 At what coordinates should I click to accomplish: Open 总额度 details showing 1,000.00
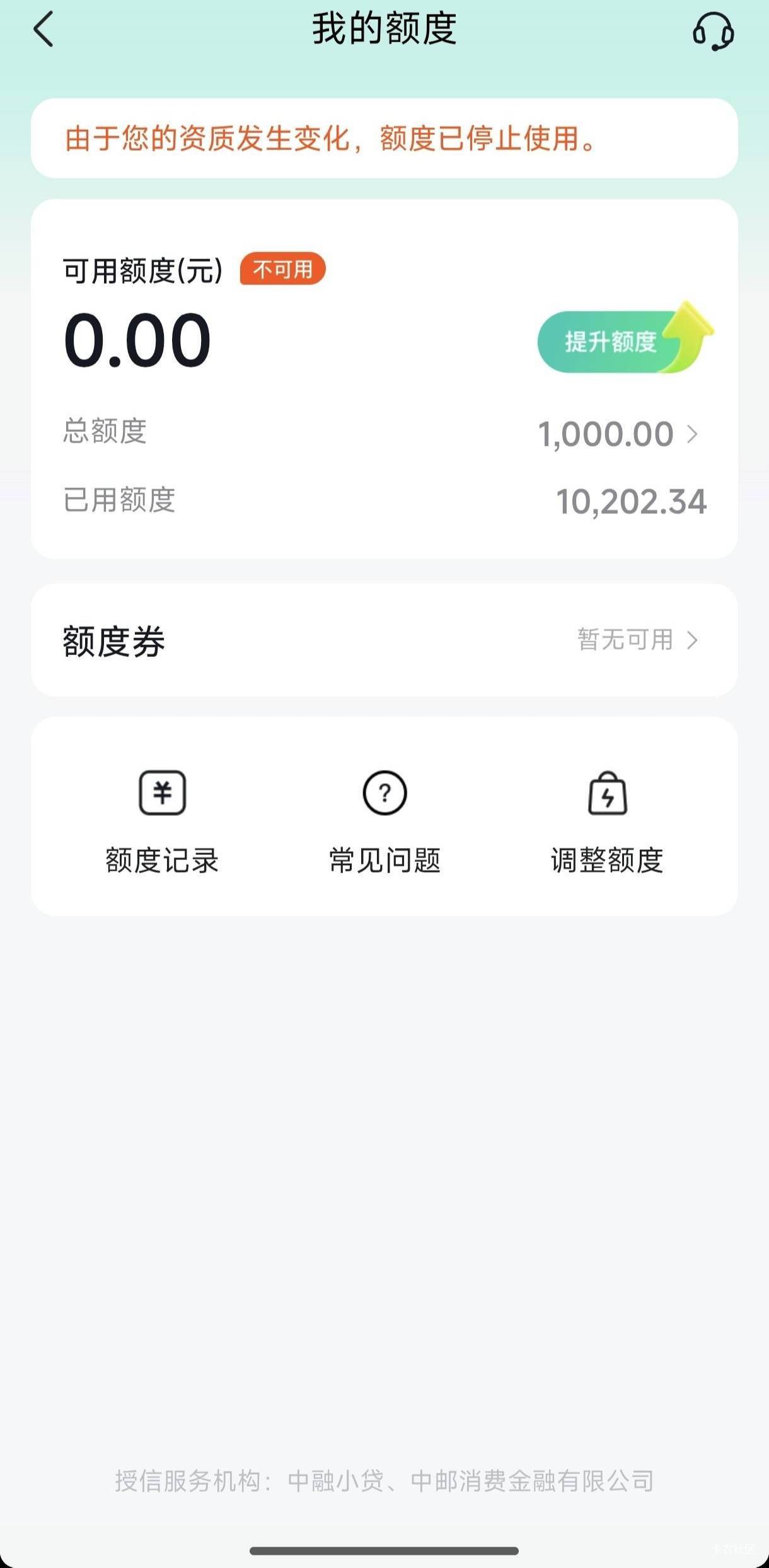pos(618,434)
